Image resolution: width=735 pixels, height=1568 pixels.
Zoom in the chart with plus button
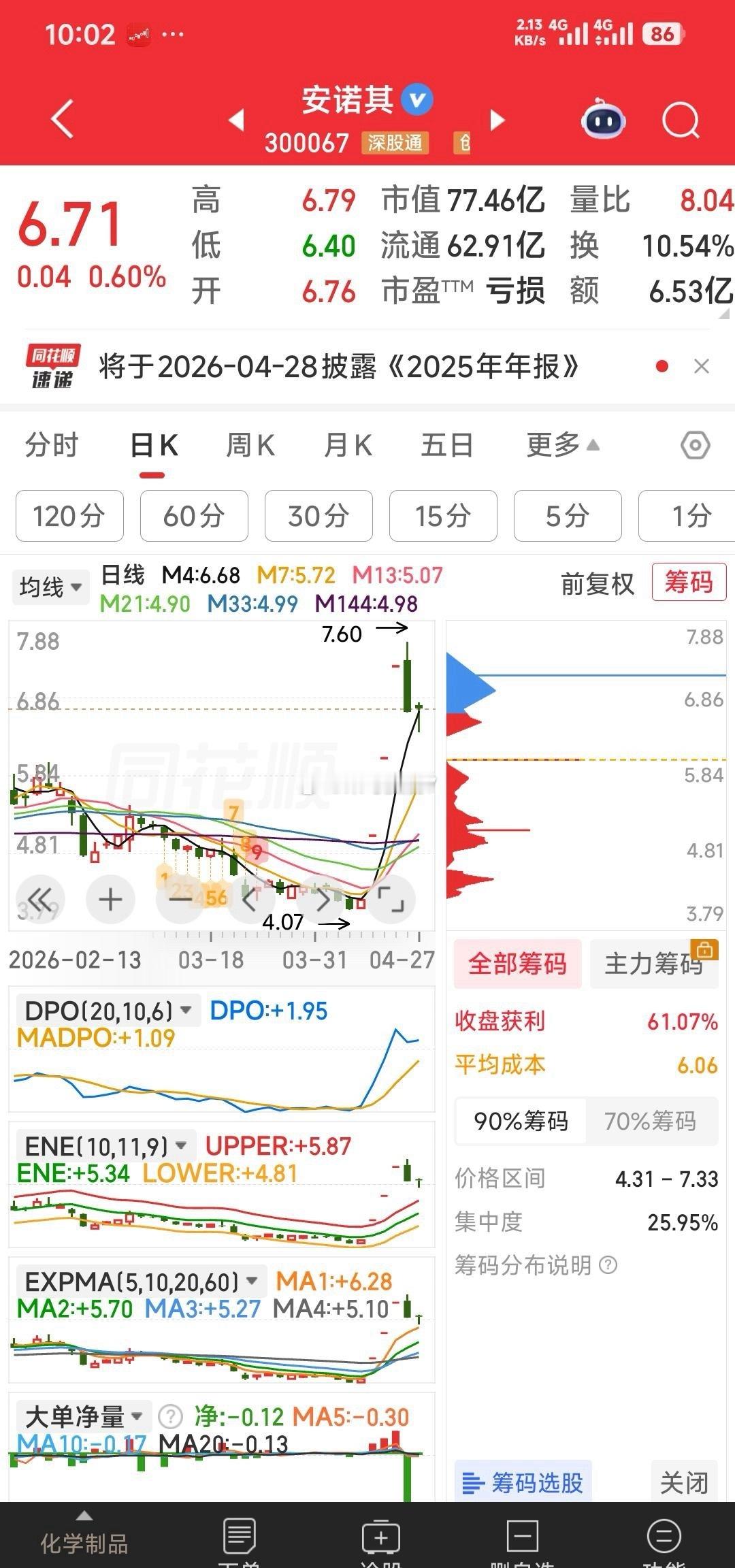[110, 900]
